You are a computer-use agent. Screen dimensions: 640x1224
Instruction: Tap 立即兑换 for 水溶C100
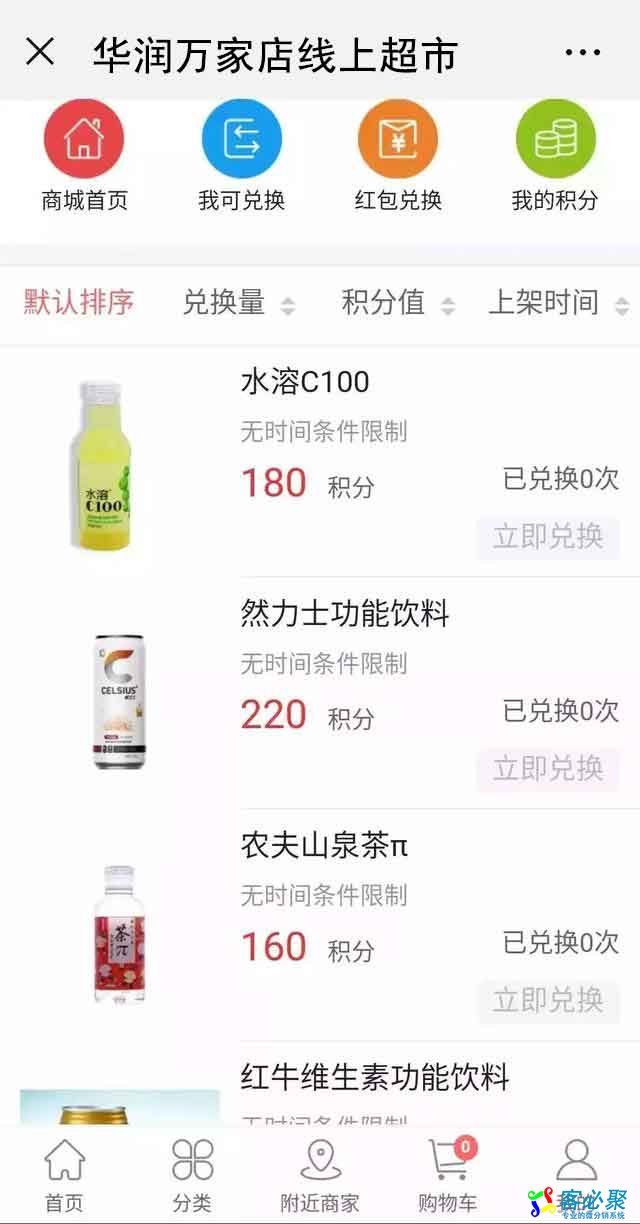tap(548, 537)
